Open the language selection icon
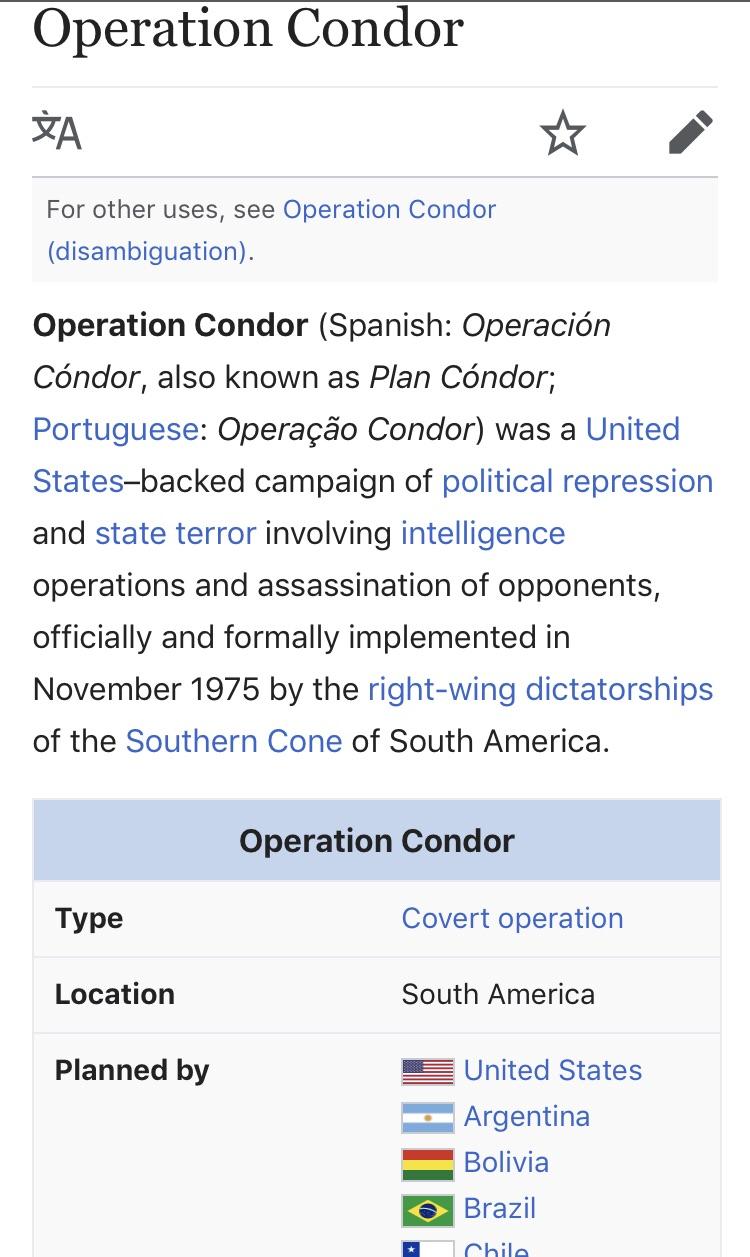Image resolution: width=750 pixels, height=1257 pixels. [57, 132]
